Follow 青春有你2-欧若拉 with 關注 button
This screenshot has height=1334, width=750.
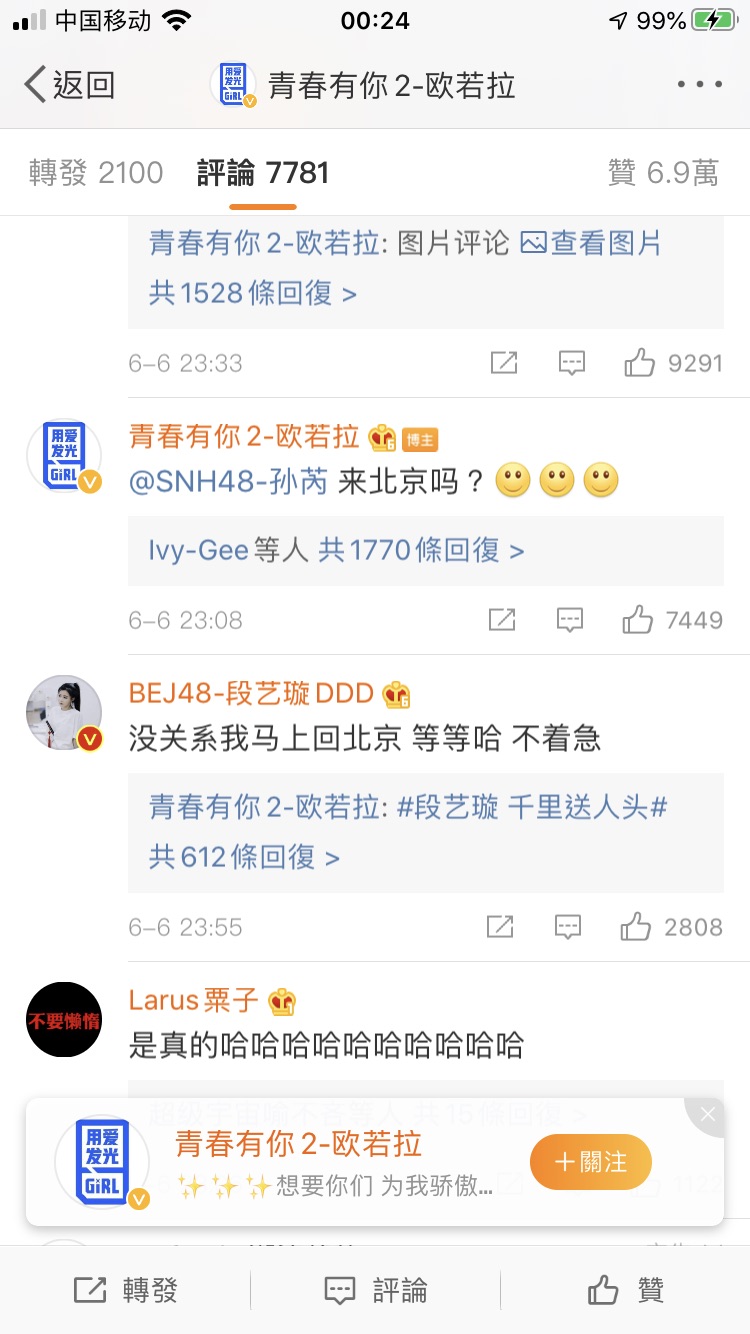[591, 1162]
